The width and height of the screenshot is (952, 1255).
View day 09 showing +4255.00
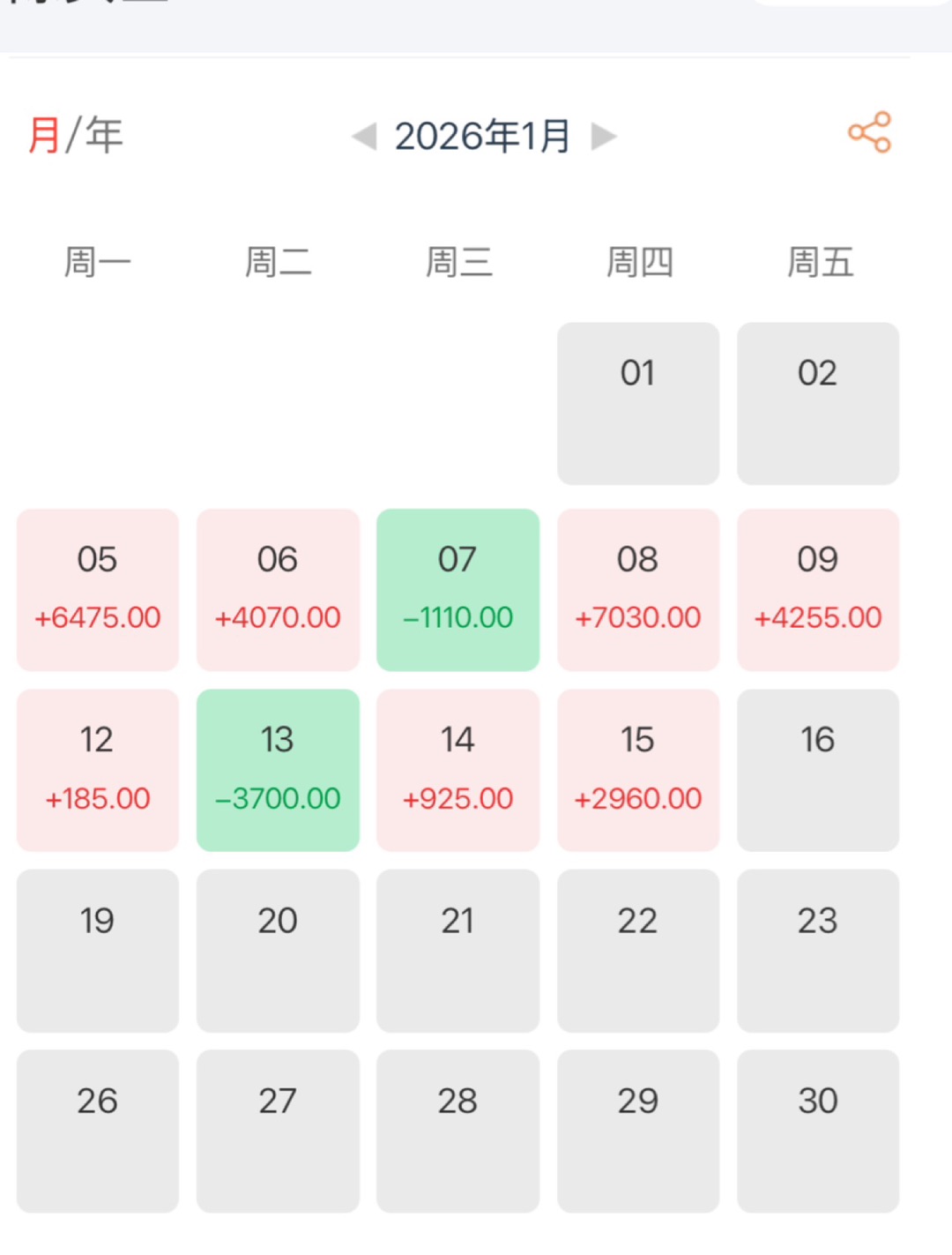818,589
